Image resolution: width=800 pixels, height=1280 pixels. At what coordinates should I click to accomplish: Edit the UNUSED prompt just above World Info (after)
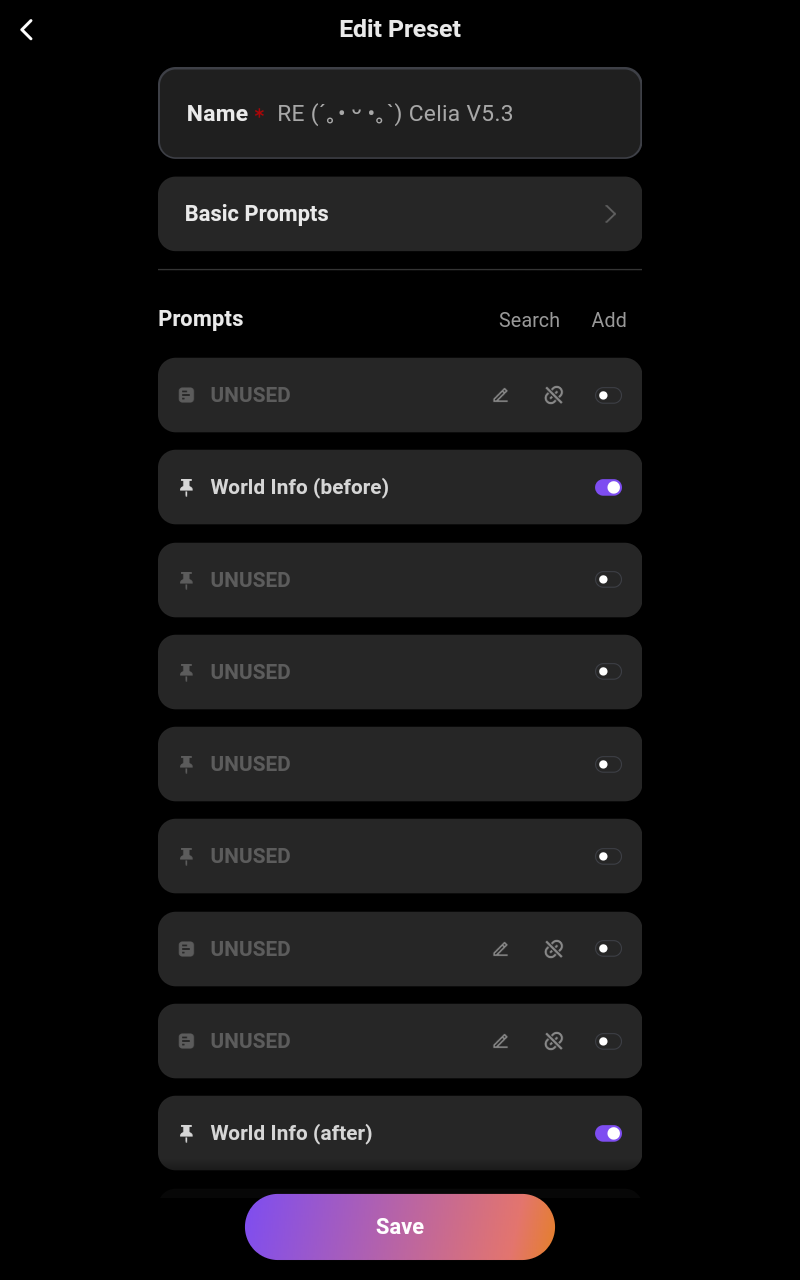[x=501, y=1041]
